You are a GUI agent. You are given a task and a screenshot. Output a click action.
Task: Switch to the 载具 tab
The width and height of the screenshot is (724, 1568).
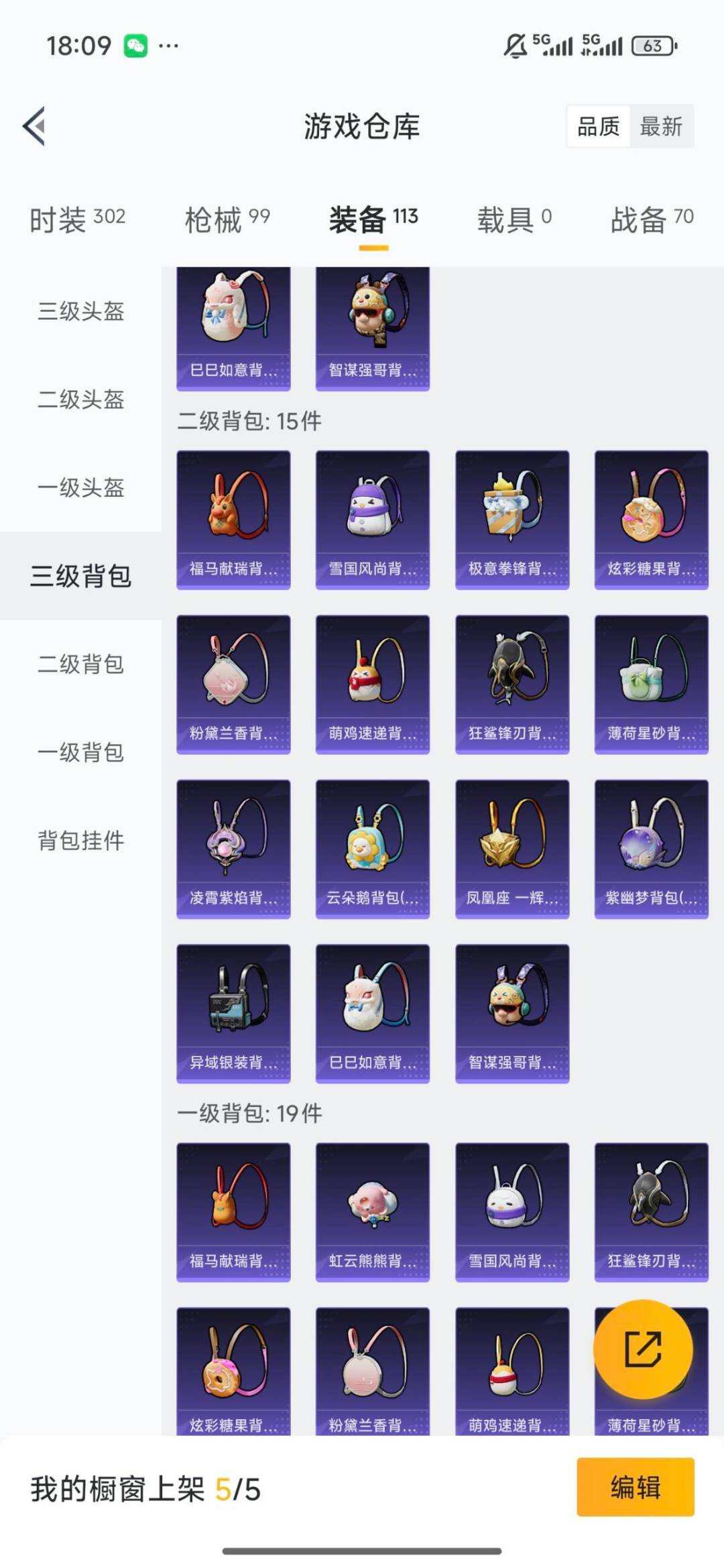pyautogui.click(x=514, y=219)
